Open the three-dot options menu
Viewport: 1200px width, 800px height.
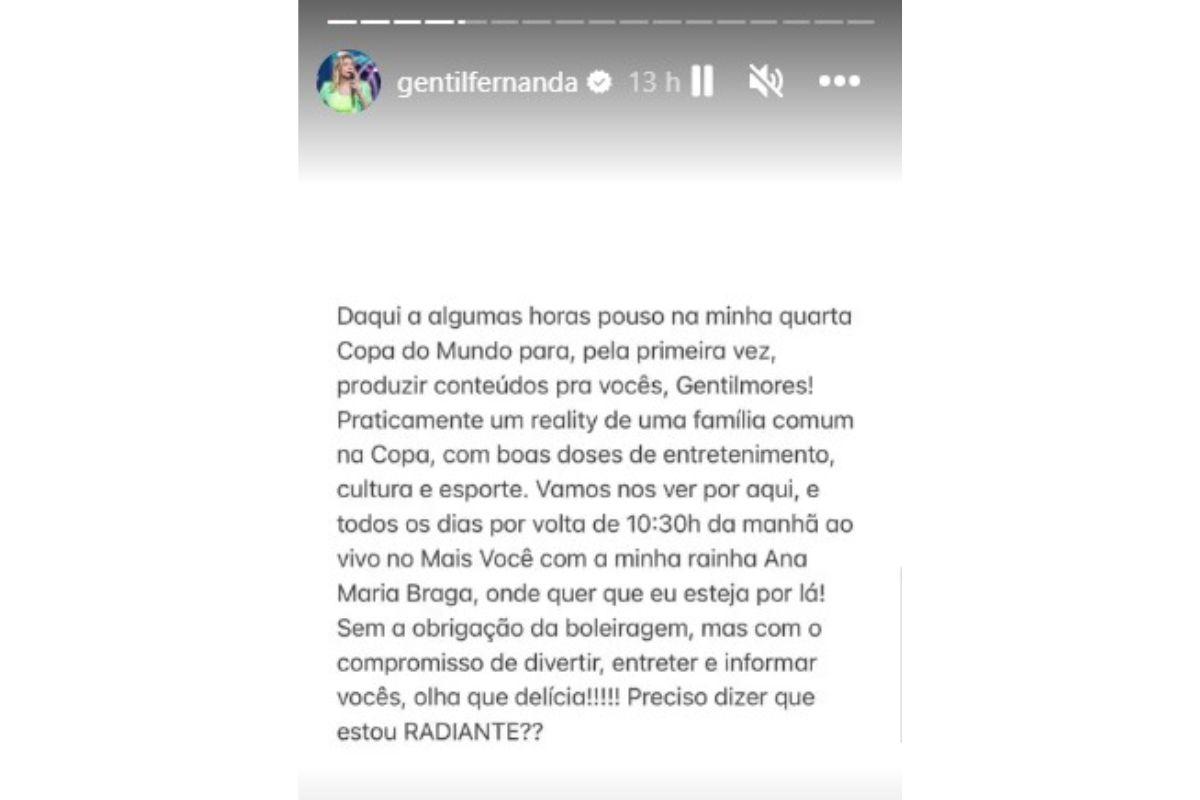[838, 82]
